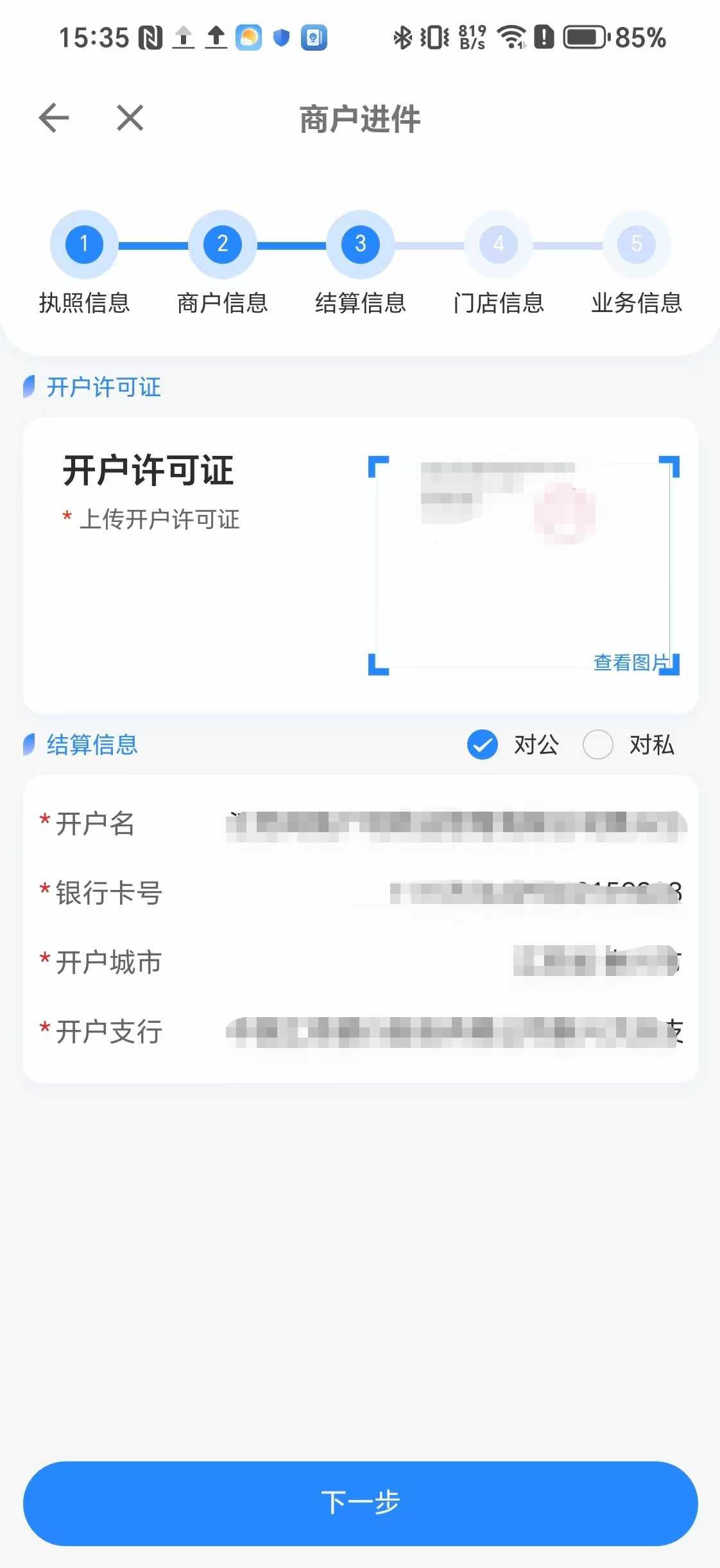Jump to step 1 执照信息
This screenshot has width=720, height=1568.
pos(84,245)
